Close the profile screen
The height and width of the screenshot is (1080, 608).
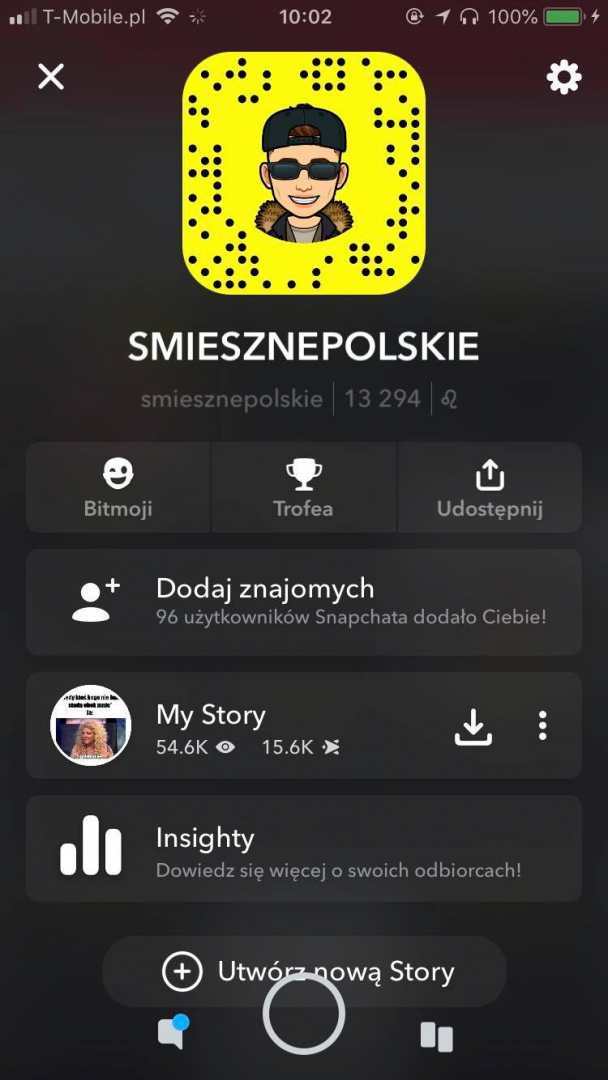click(51, 76)
